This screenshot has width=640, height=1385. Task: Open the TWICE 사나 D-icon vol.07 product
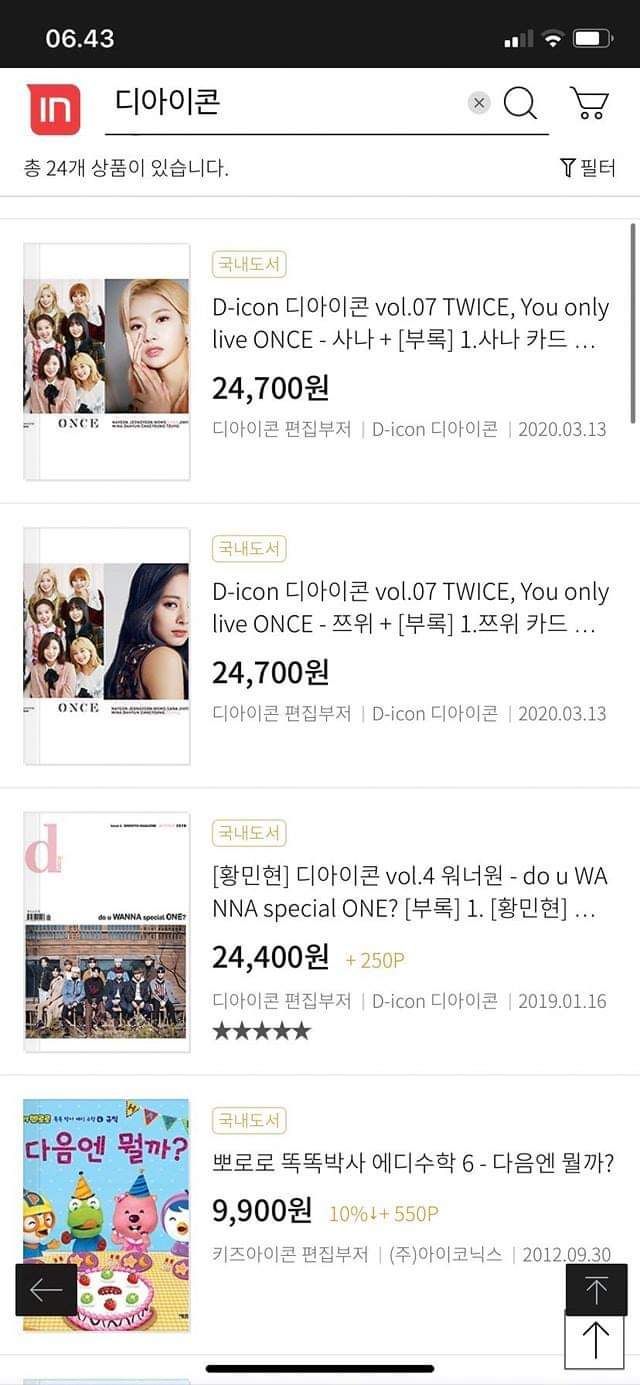pyautogui.click(x=410, y=323)
